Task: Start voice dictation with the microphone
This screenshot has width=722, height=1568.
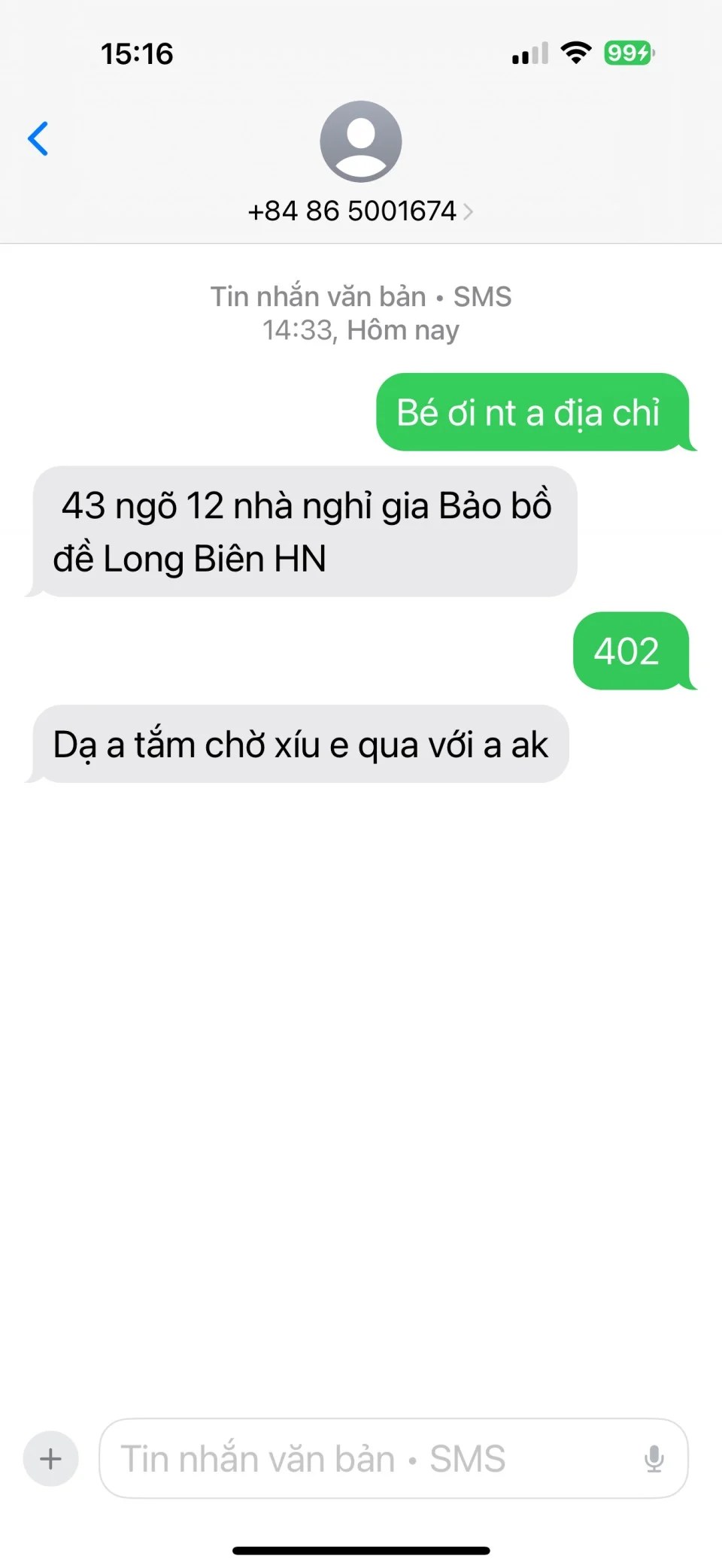Action: tap(654, 1459)
